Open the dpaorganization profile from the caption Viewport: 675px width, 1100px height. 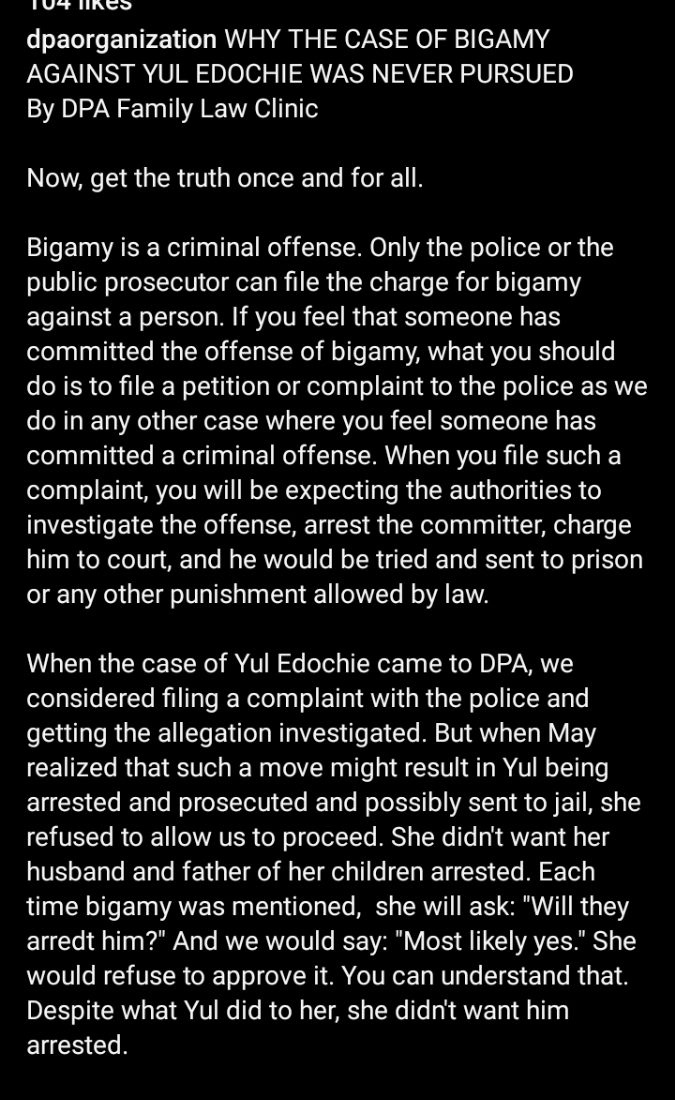coord(121,40)
